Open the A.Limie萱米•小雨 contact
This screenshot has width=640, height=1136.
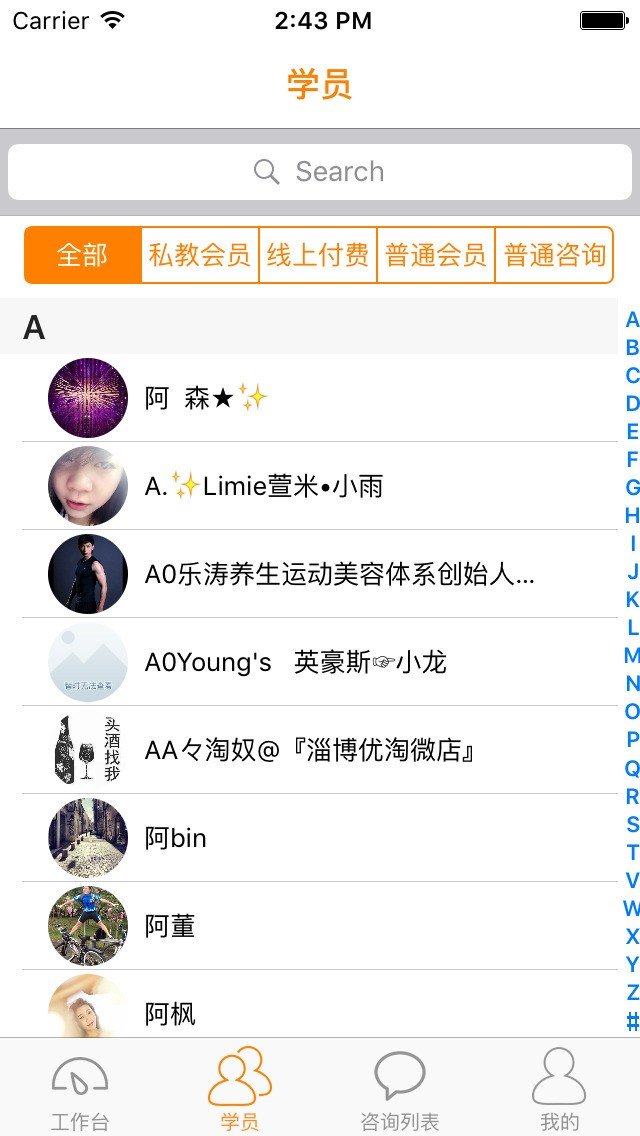coord(320,486)
